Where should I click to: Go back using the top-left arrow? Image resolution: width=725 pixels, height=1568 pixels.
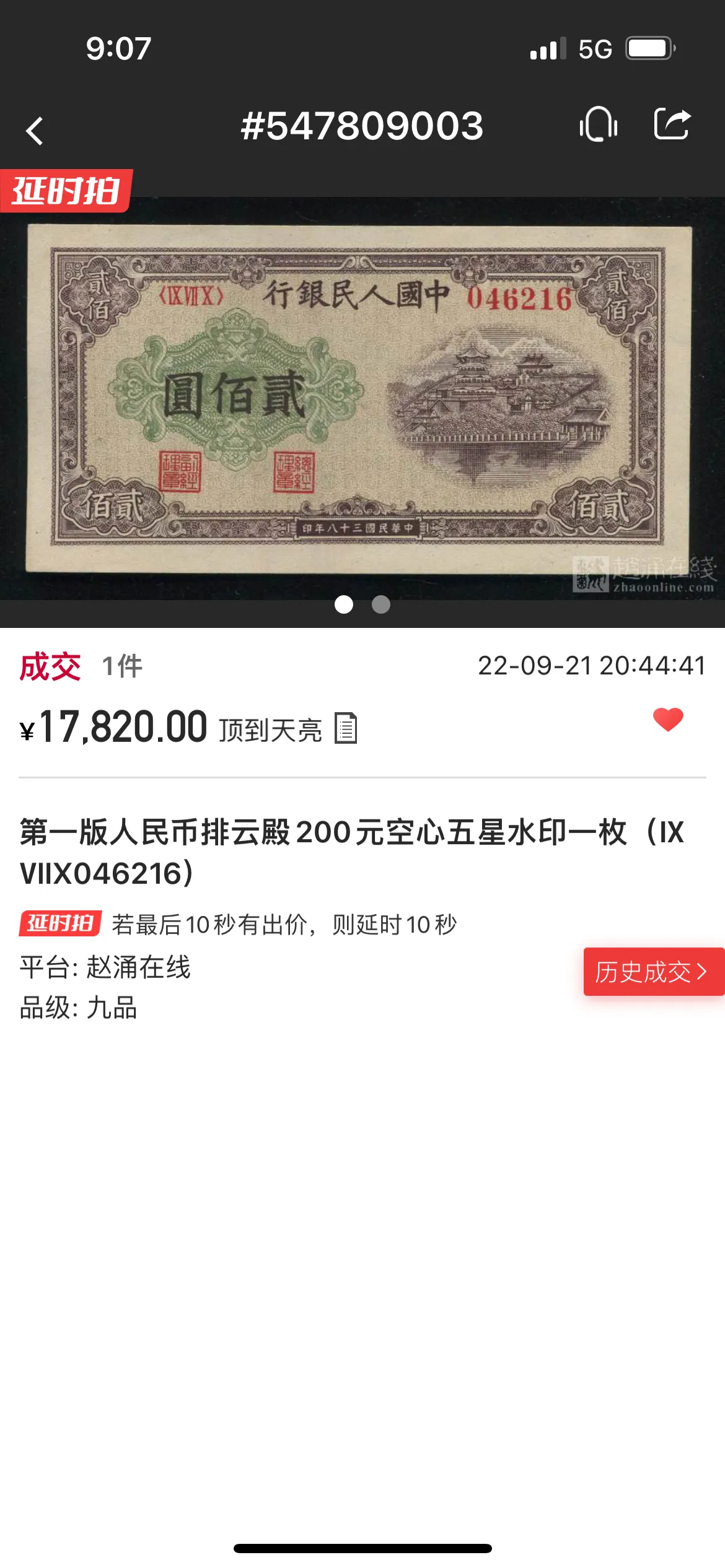[x=35, y=131]
